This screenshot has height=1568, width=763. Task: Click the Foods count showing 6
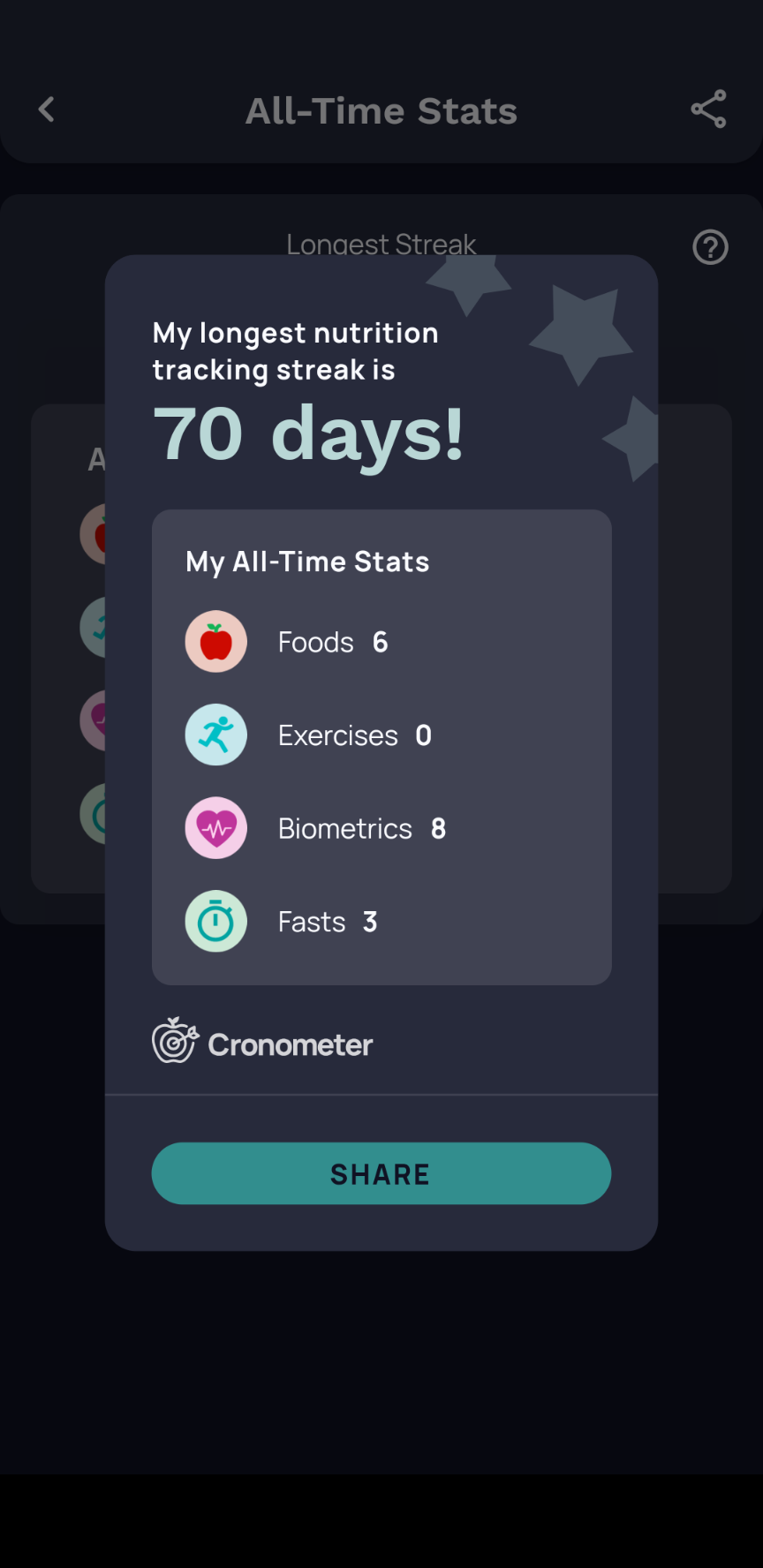pyautogui.click(x=380, y=642)
